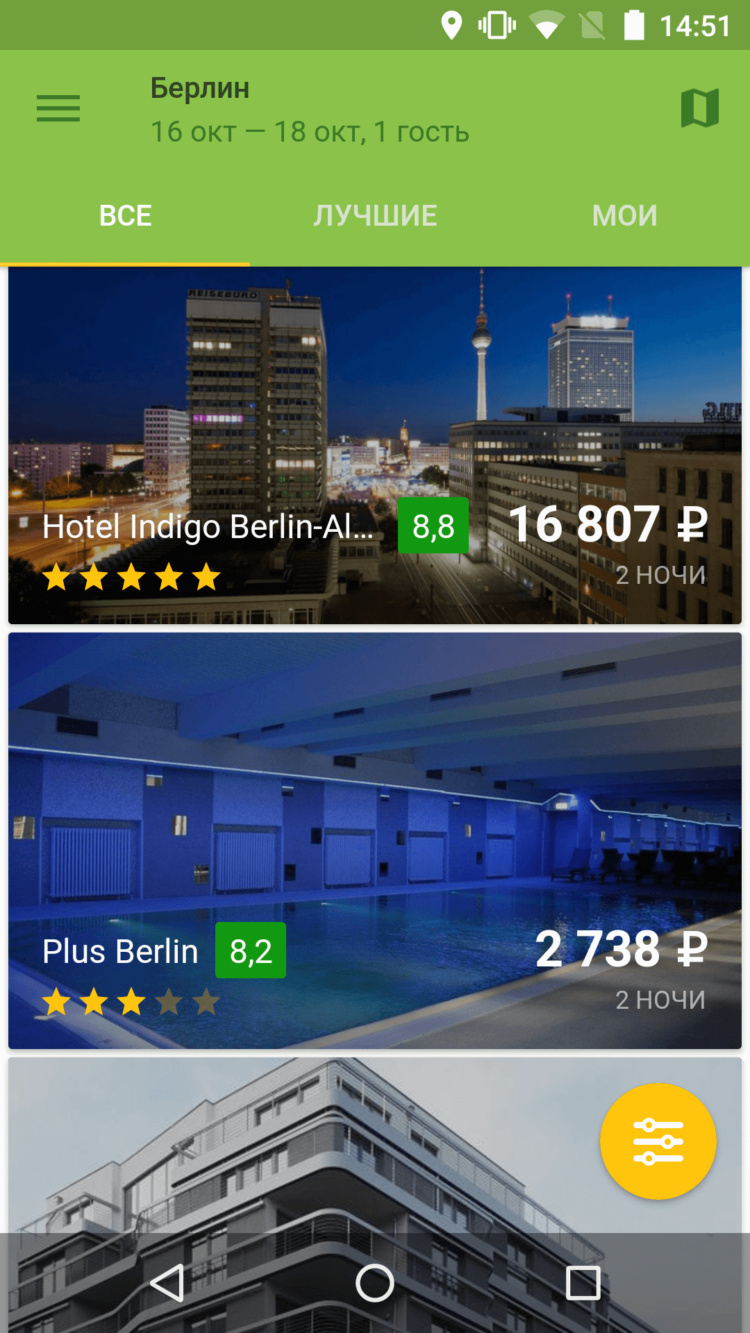
Task: Open dates and guests selector under Берлин
Action: pyautogui.click(x=310, y=131)
